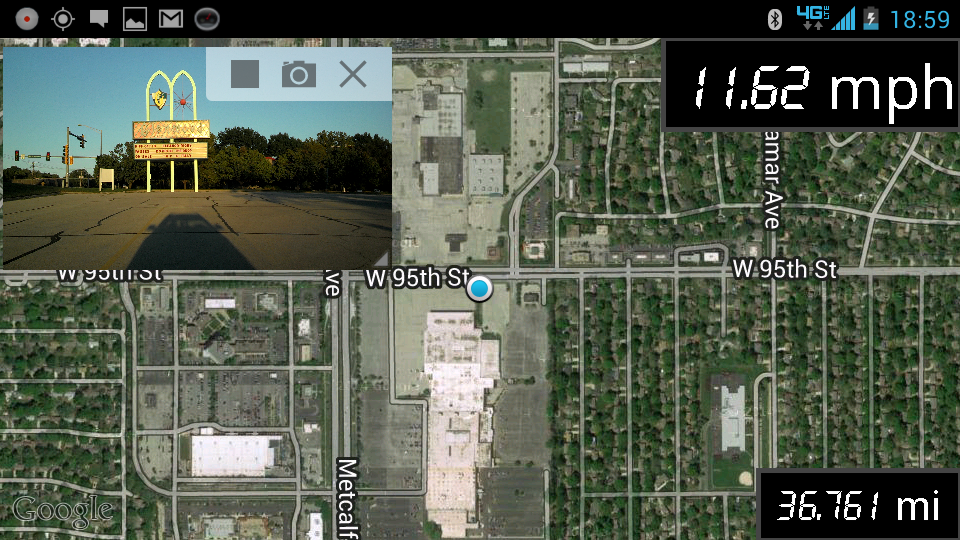The width and height of the screenshot is (960, 540).
Task: Capture a snapshot with the camera icon
Action: pos(298,74)
